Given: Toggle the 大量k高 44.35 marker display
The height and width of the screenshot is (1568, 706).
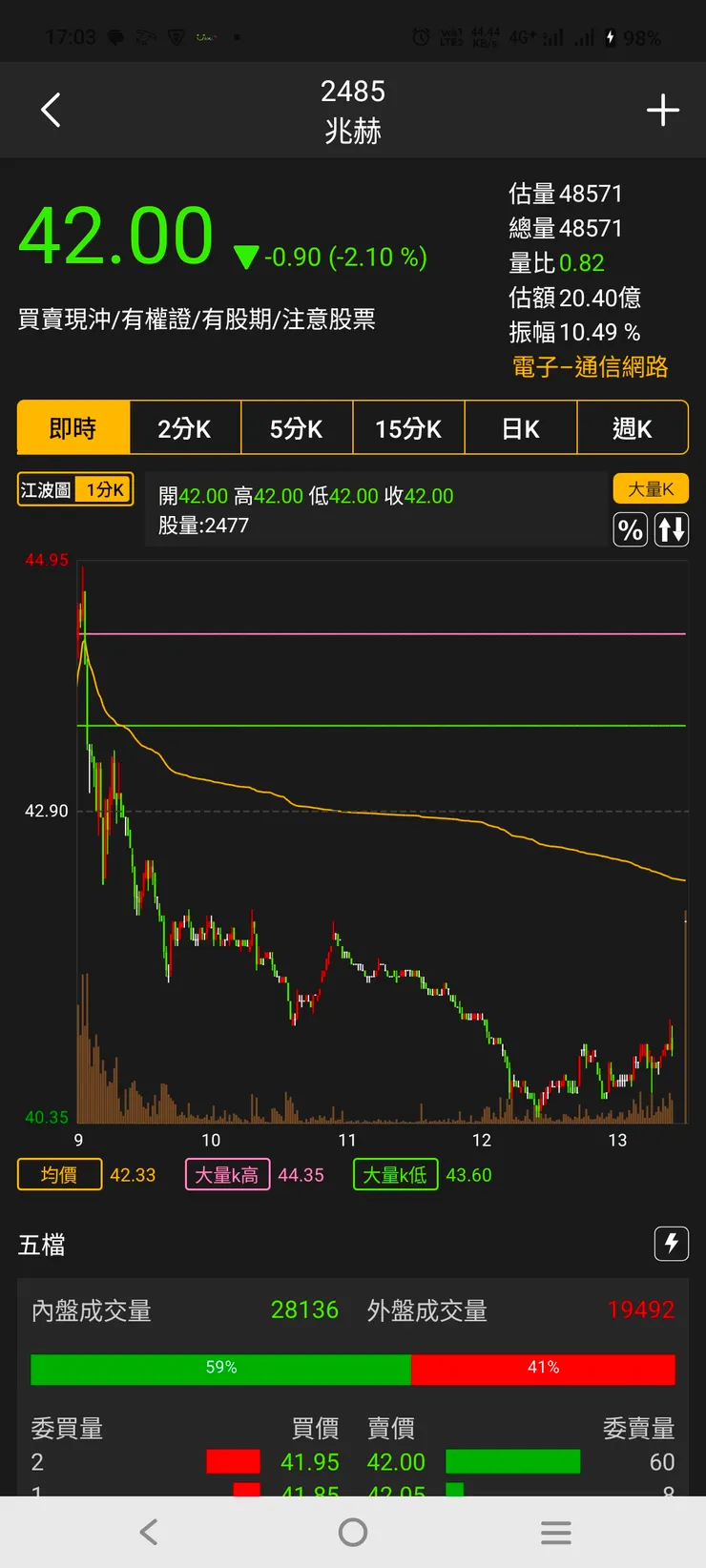Looking at the screenshot, I should point(226,1174).
